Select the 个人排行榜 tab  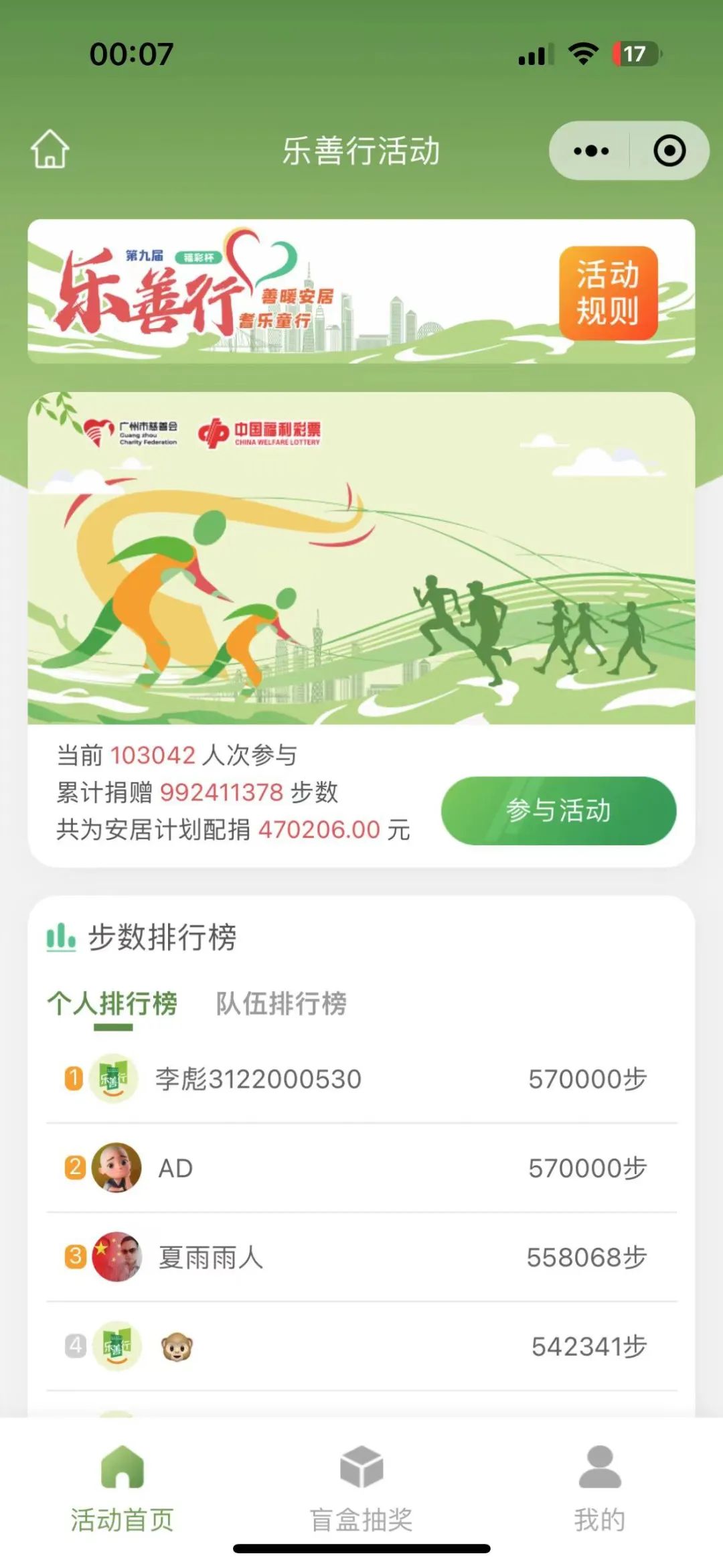pos(112,1003)
